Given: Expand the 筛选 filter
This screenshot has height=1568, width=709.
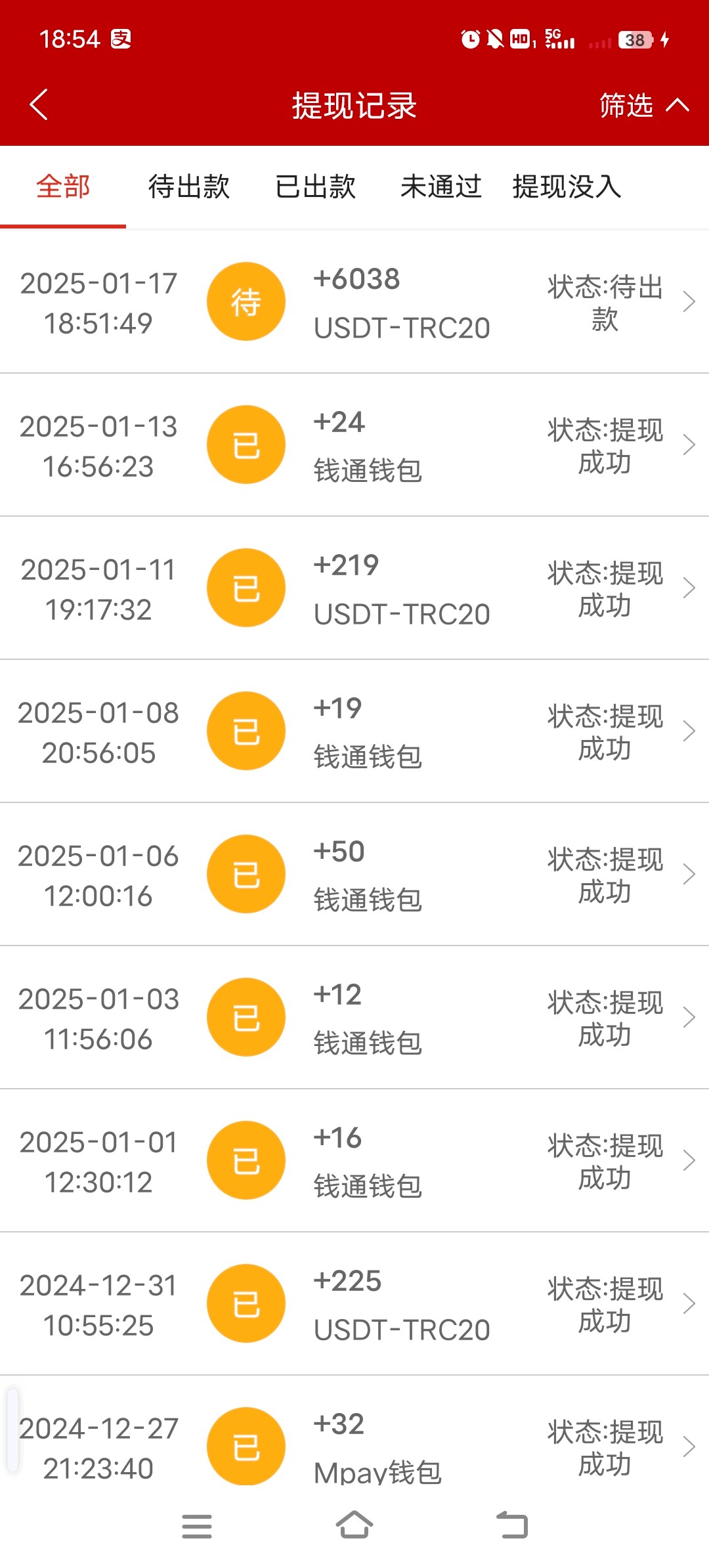Looking at the screenshot, I should 643,105.
